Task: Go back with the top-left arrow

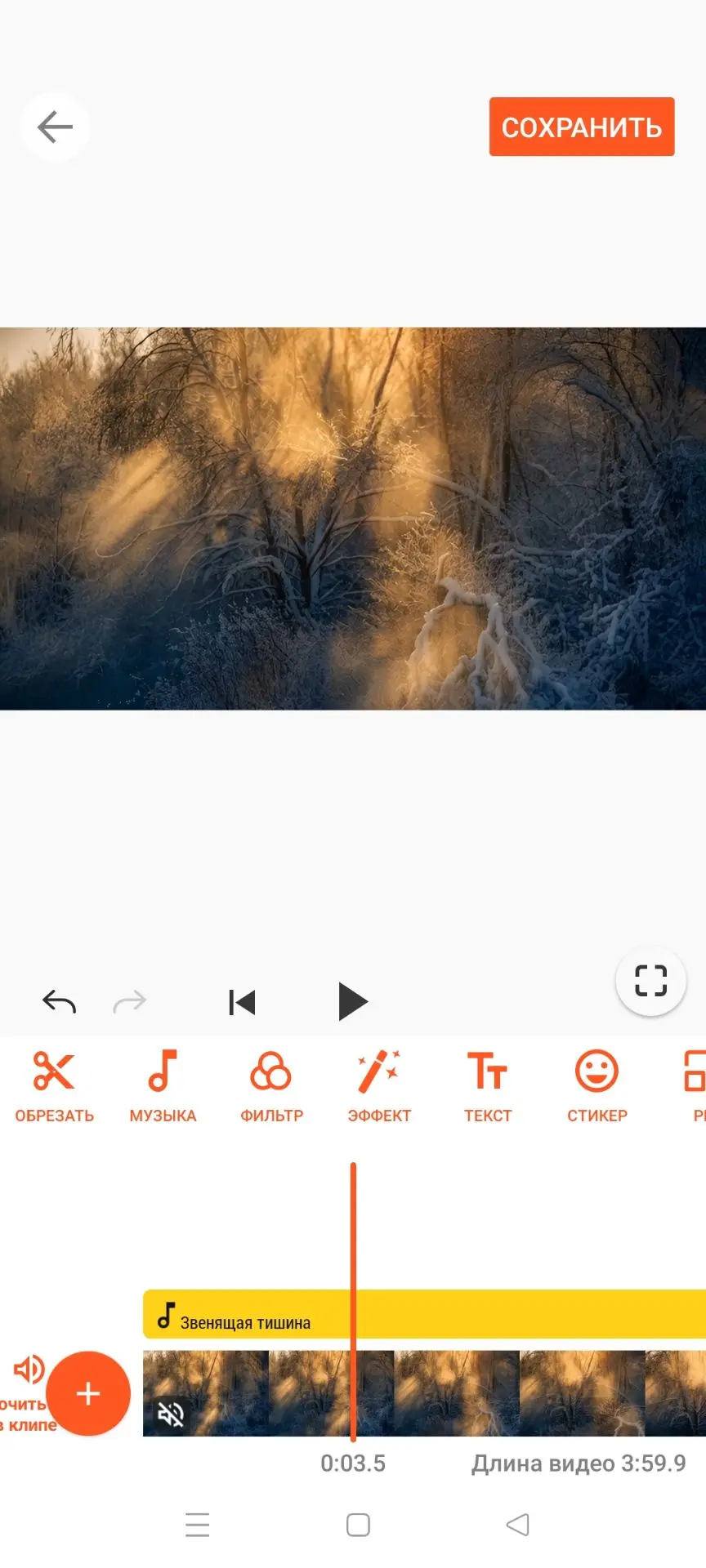Action: pyautogui.click(x=55, y=127)
